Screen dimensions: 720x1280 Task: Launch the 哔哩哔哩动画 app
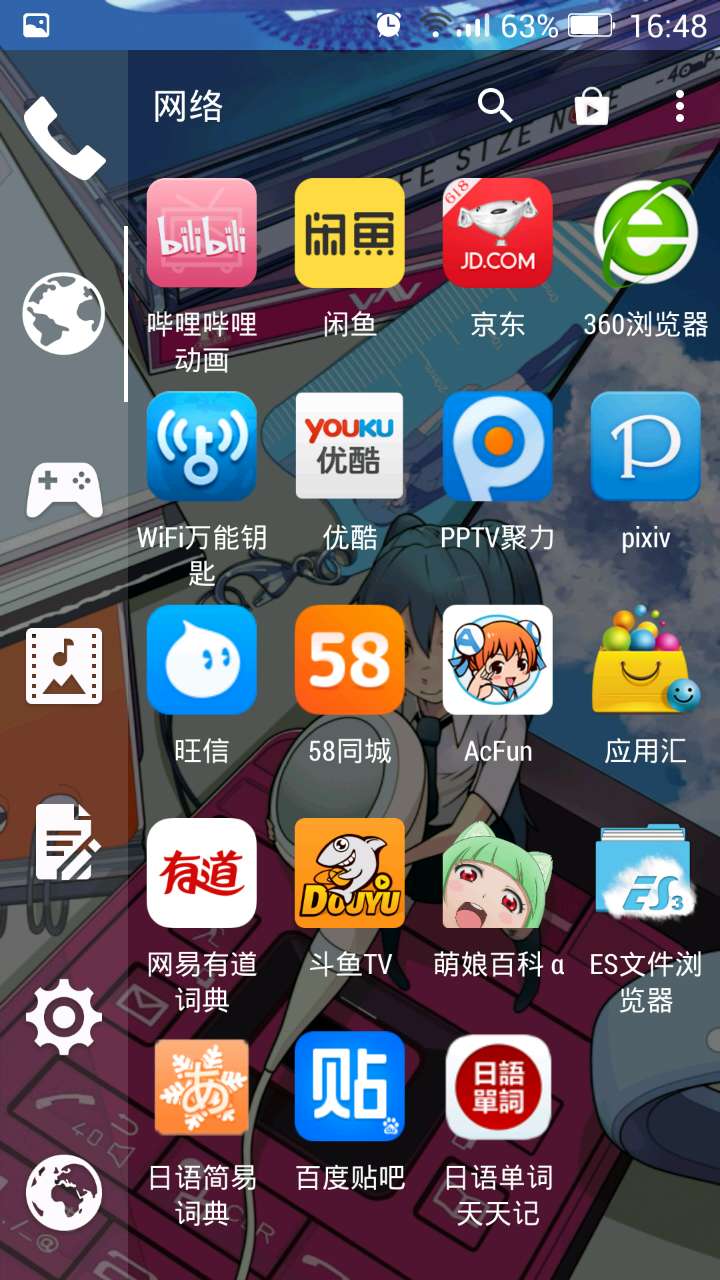pyautogui.click(x=202, y=233)
